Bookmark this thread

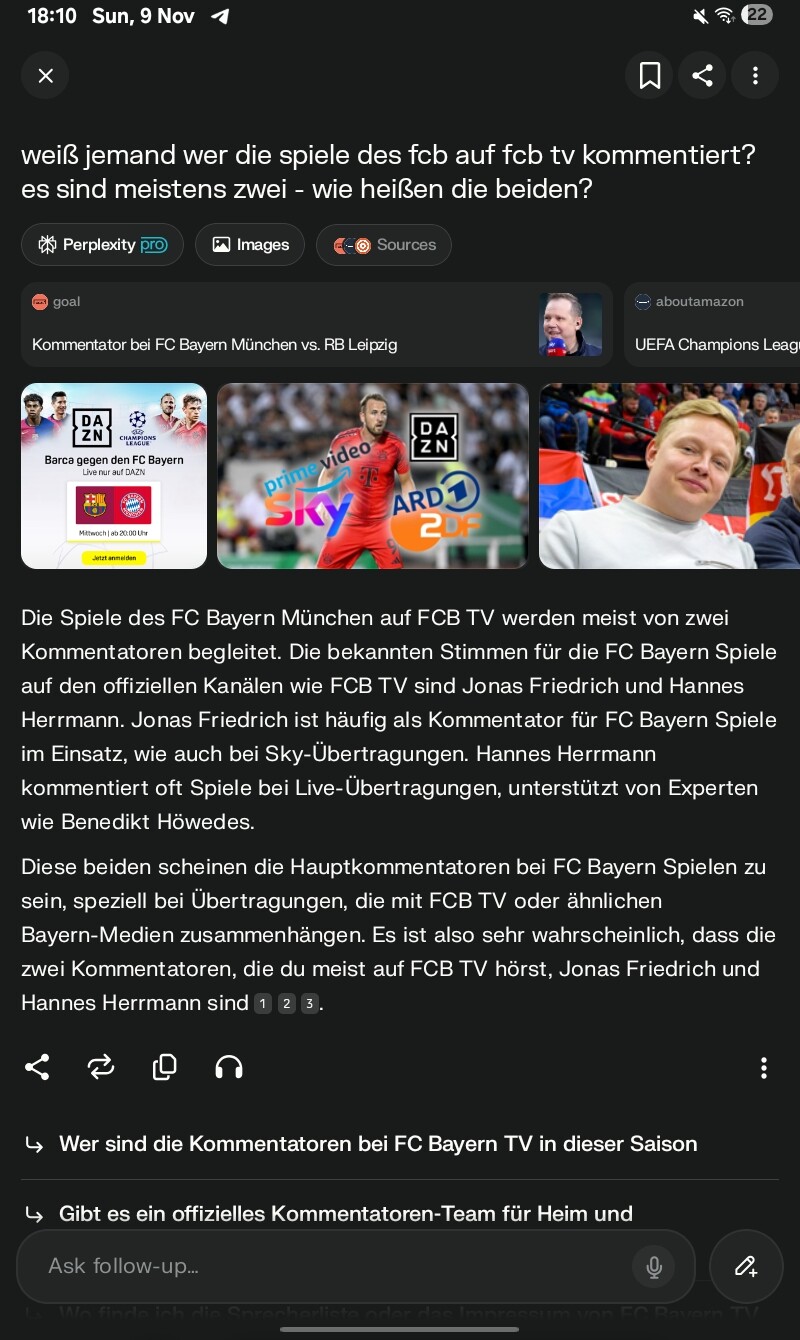pyautogui.click(x=650, y=76)
